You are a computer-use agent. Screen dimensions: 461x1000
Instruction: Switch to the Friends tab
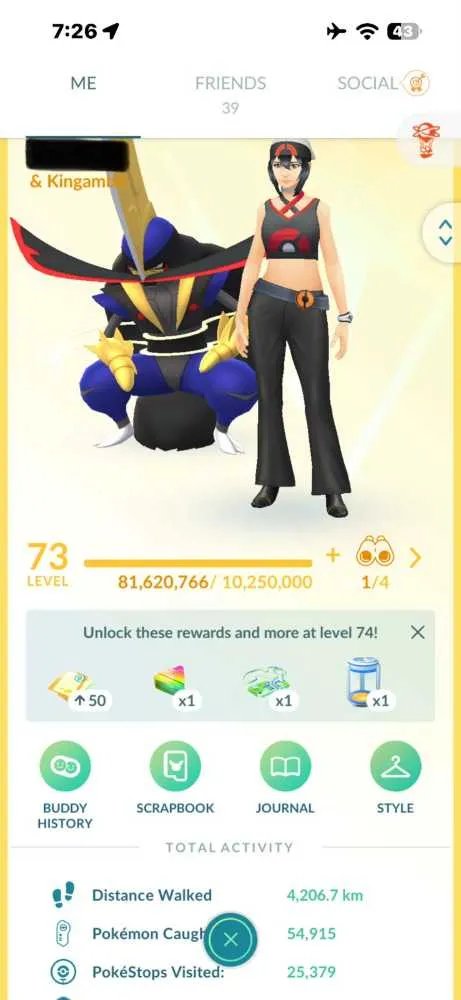[230, 91]
